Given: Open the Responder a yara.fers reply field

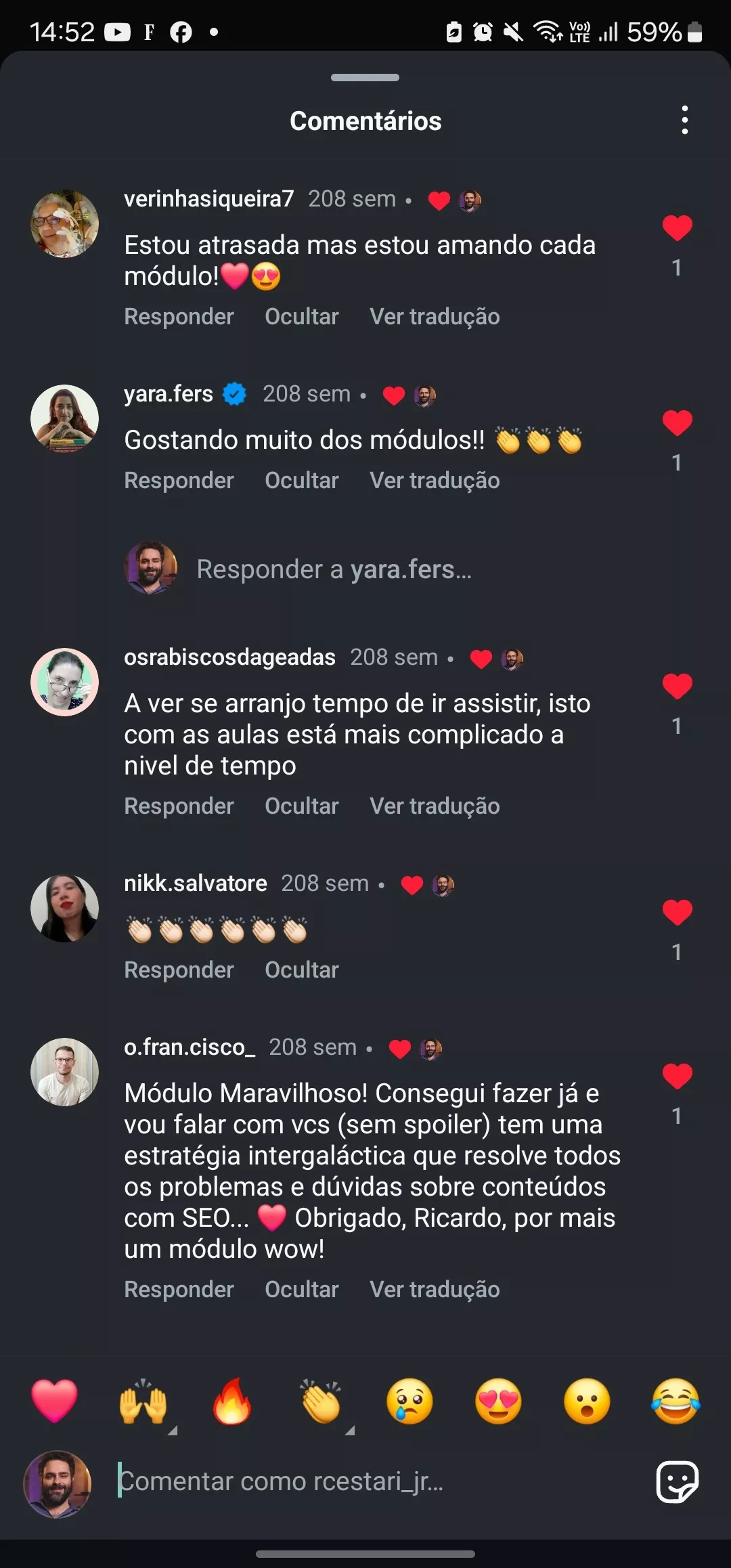Looking at the screenshot, I should click(x=334, y=569).
